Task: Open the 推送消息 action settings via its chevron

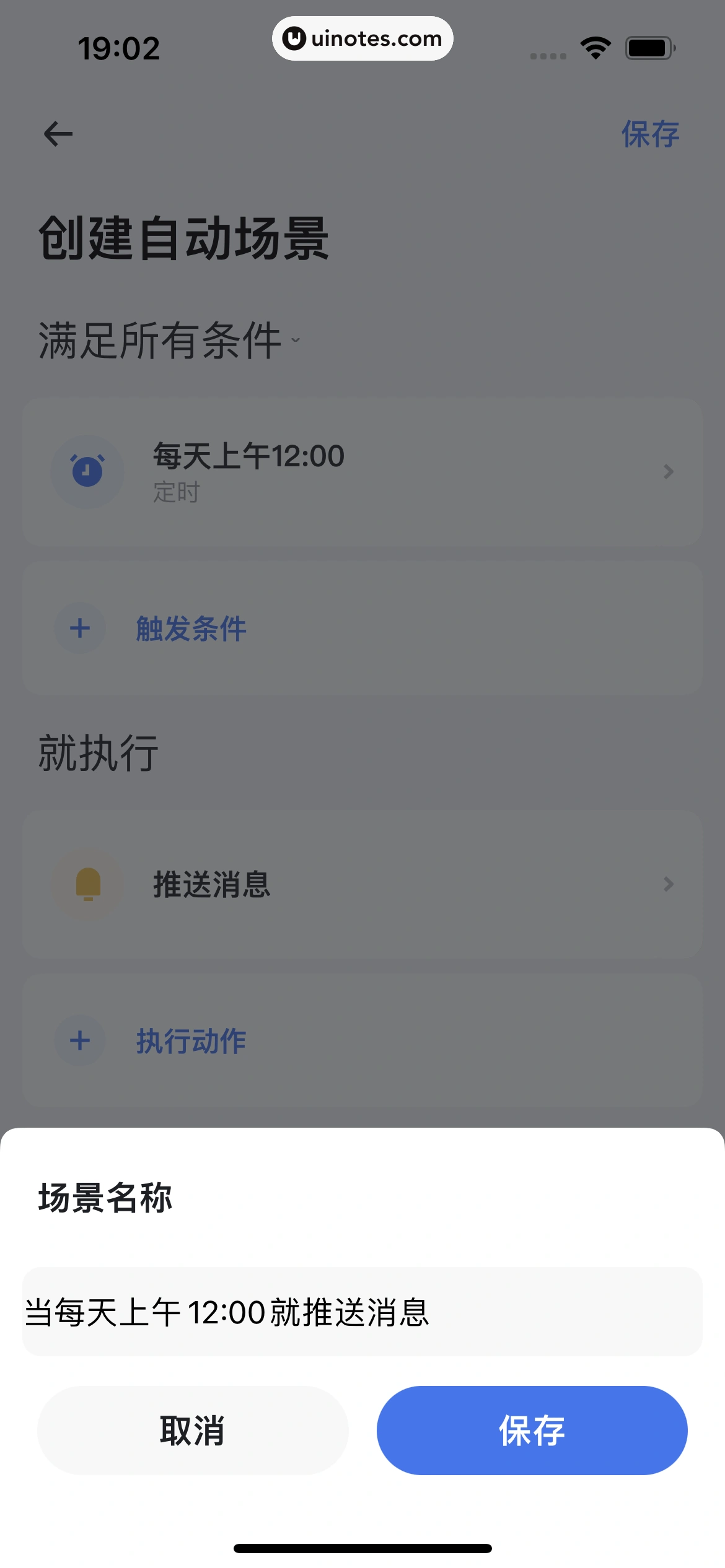Action: tap(668, 884)
